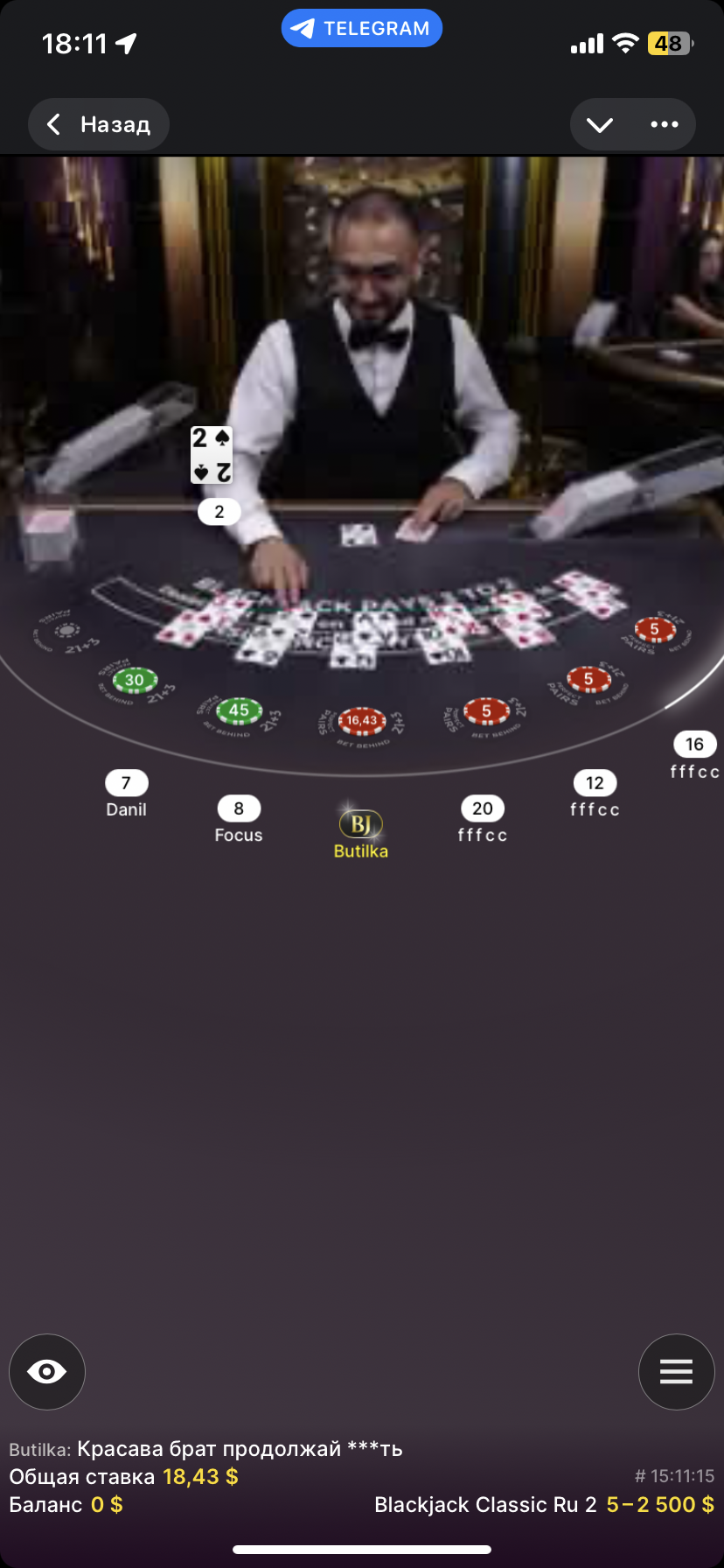Open the three-dot overflow menu

click(665, 125)
